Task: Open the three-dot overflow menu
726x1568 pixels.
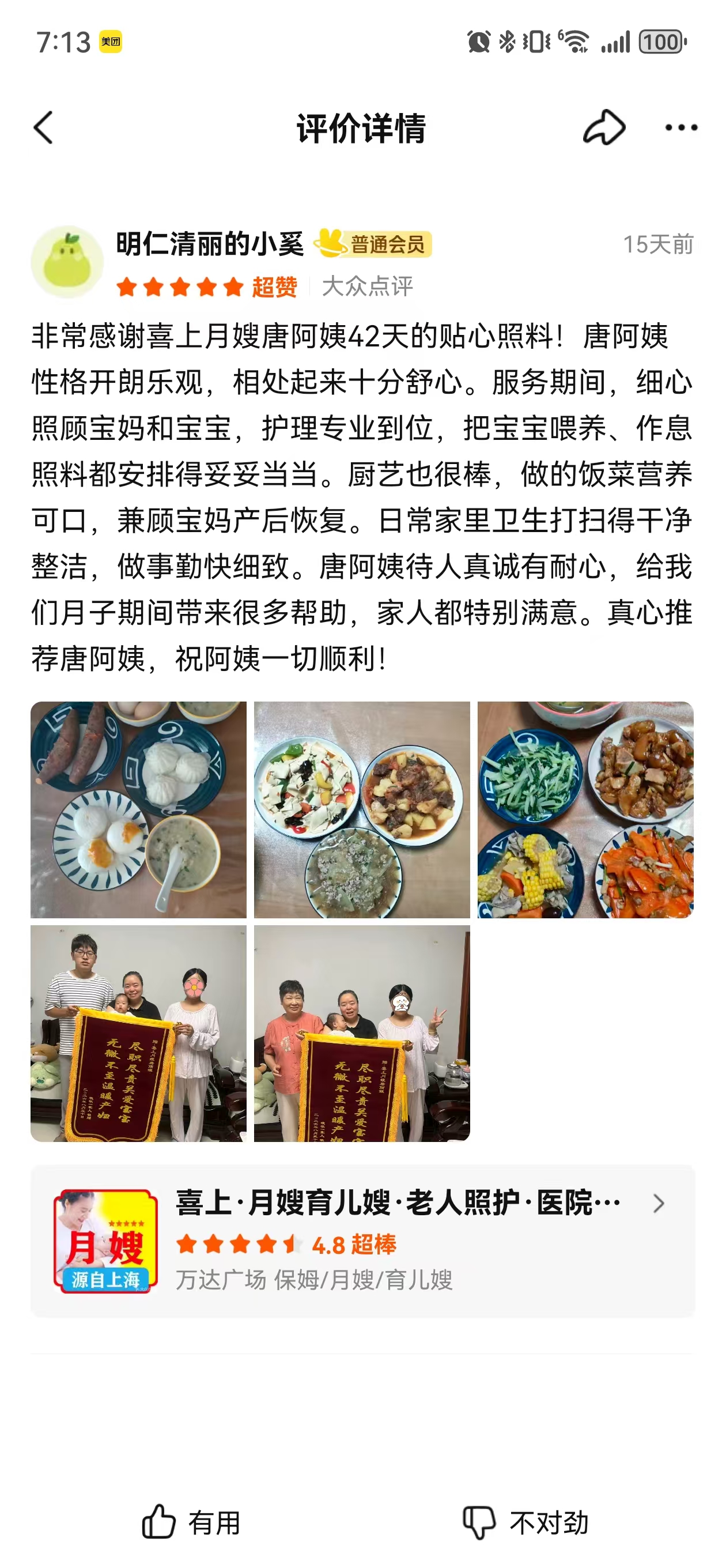Action: click(x=681, y=128)
